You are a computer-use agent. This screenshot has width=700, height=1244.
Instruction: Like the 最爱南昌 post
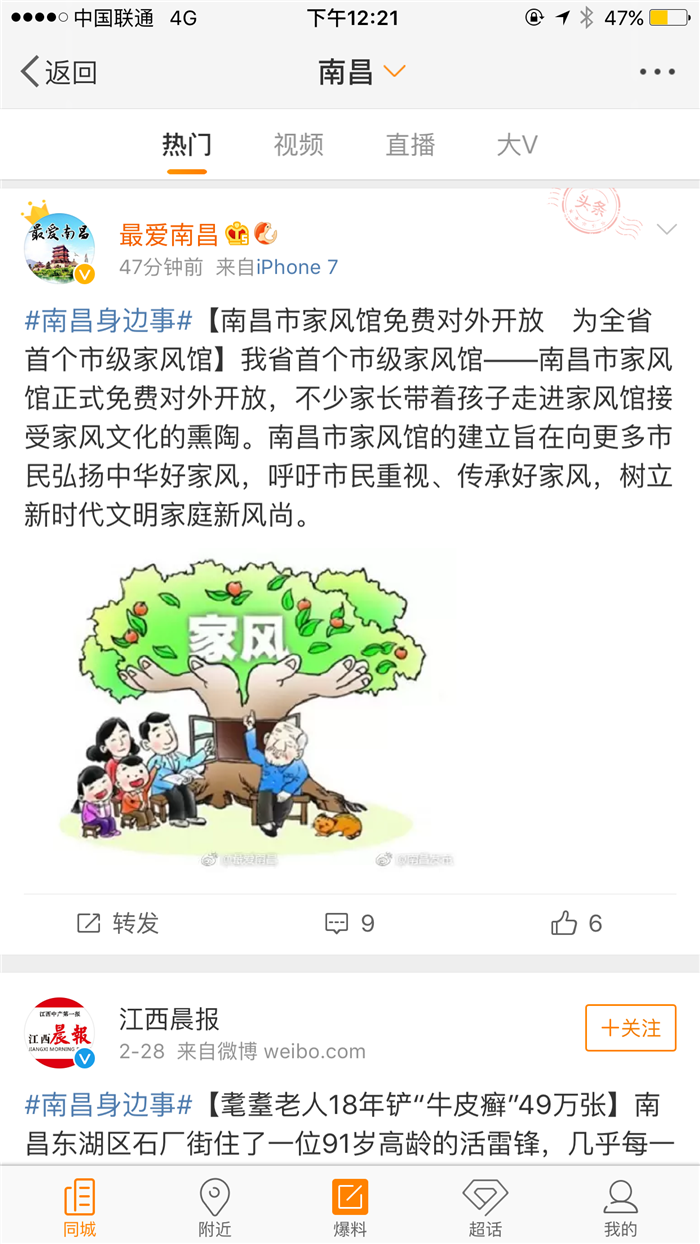tap(577, 923)
